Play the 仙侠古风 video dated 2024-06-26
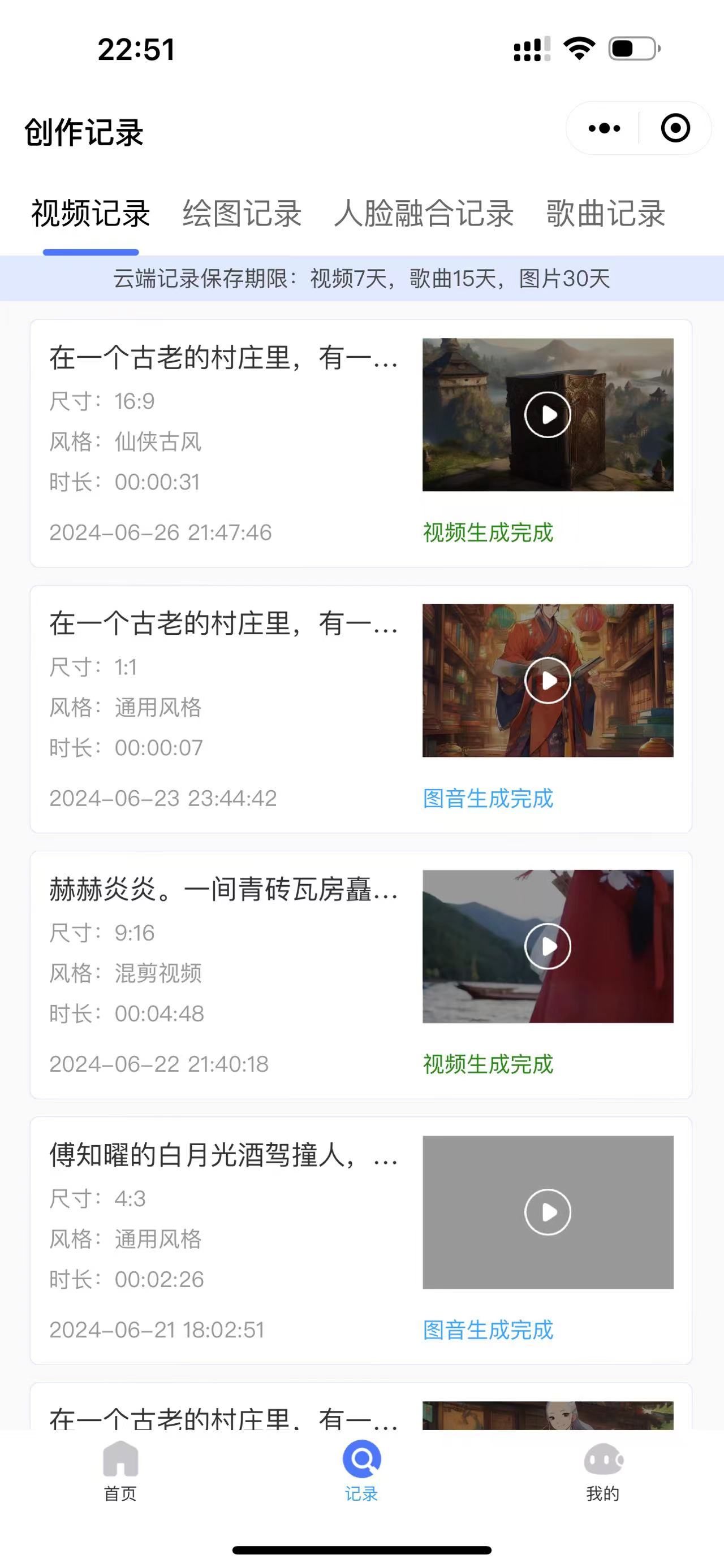This screenshot has width=724, height=1568. [x=548, y=414]
